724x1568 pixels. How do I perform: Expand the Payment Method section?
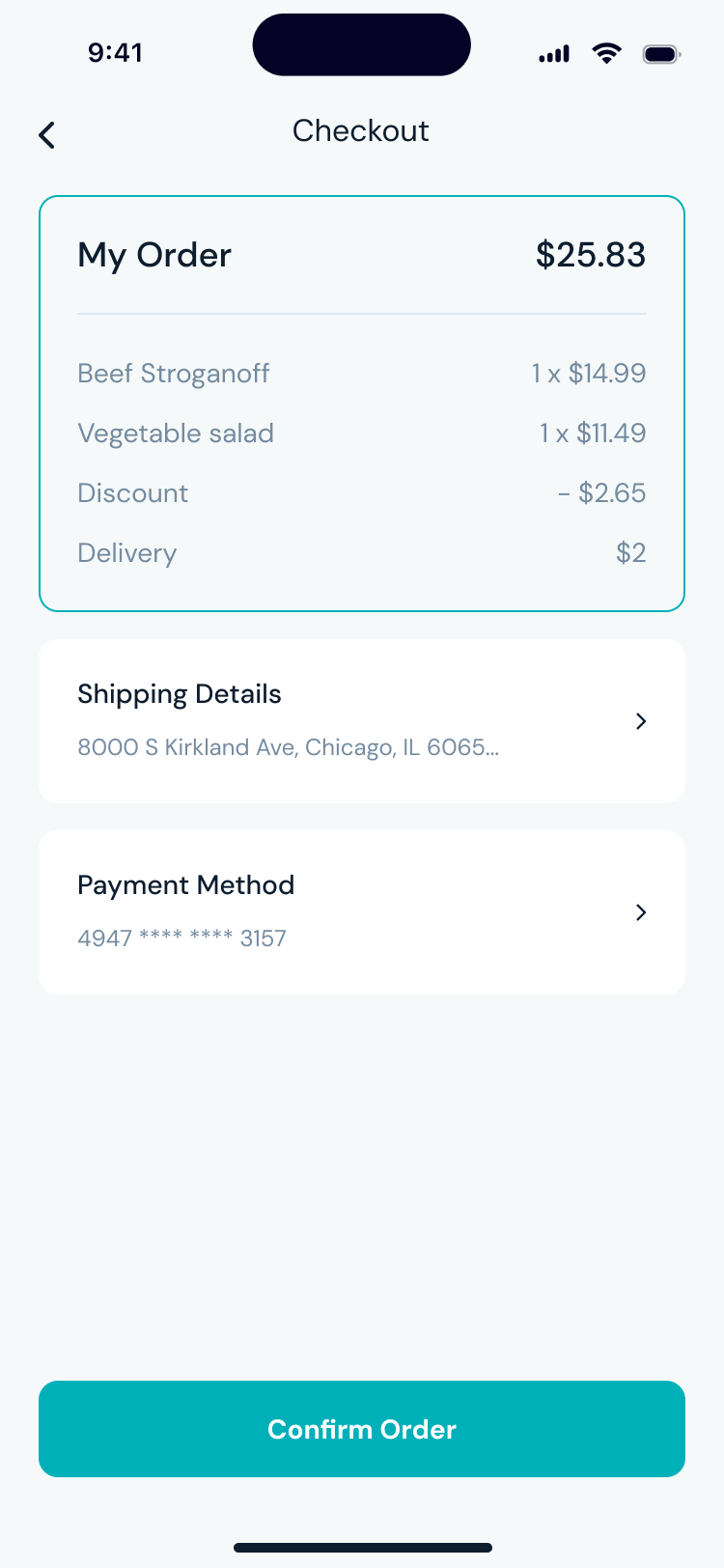(361, 912)
